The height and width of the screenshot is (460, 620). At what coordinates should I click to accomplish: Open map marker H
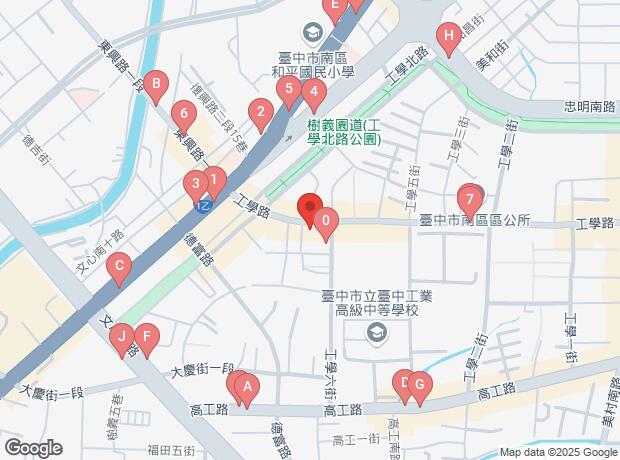[449, 39]
